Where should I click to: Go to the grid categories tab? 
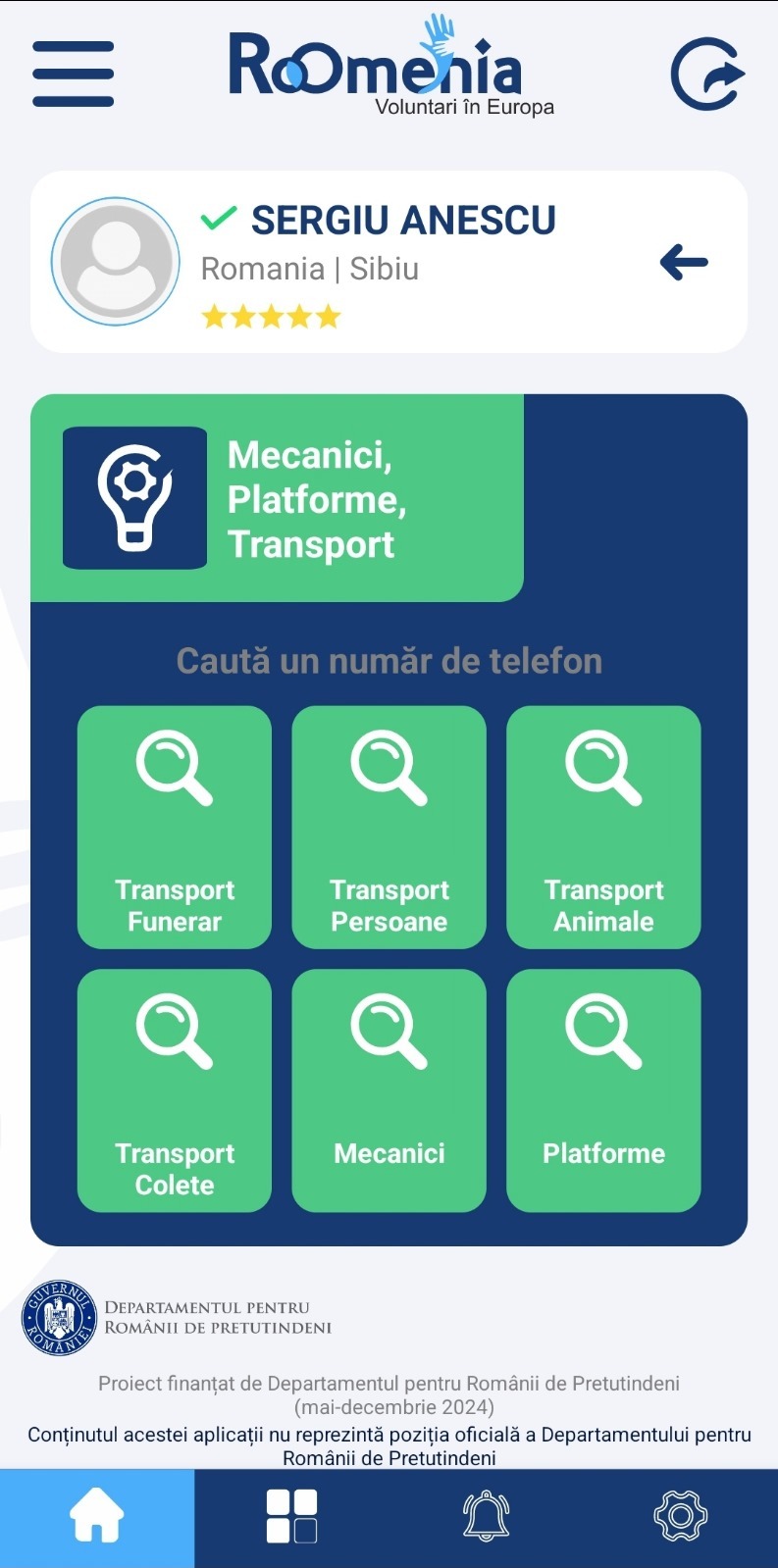tap(292, 1517)
